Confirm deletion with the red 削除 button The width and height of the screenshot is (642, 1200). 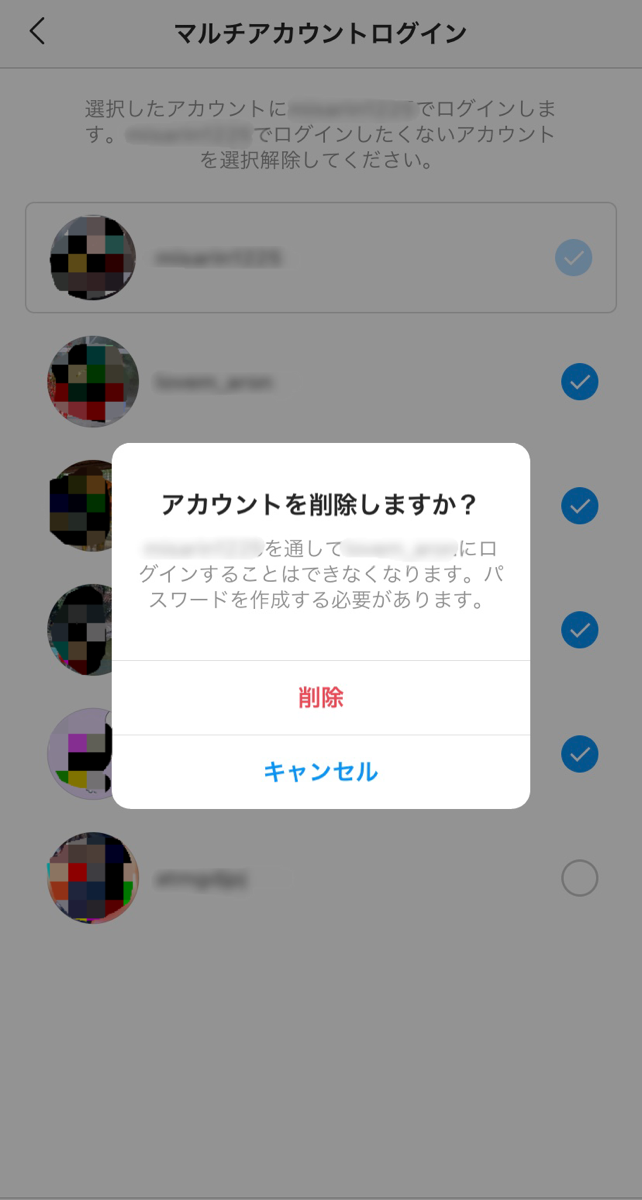click(x=321, y=698)
